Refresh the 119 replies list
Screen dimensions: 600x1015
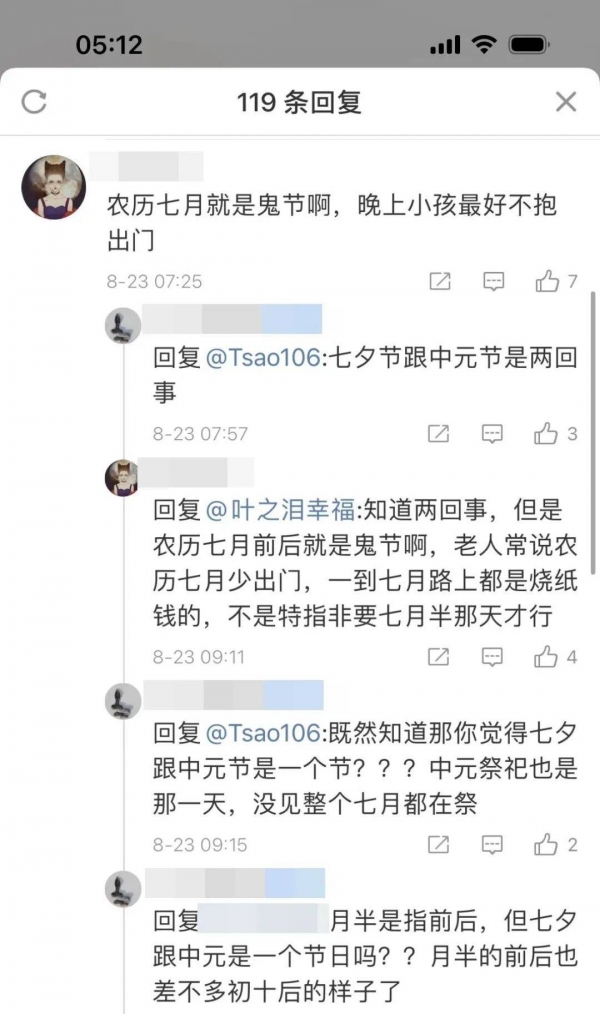pos(34,101)
